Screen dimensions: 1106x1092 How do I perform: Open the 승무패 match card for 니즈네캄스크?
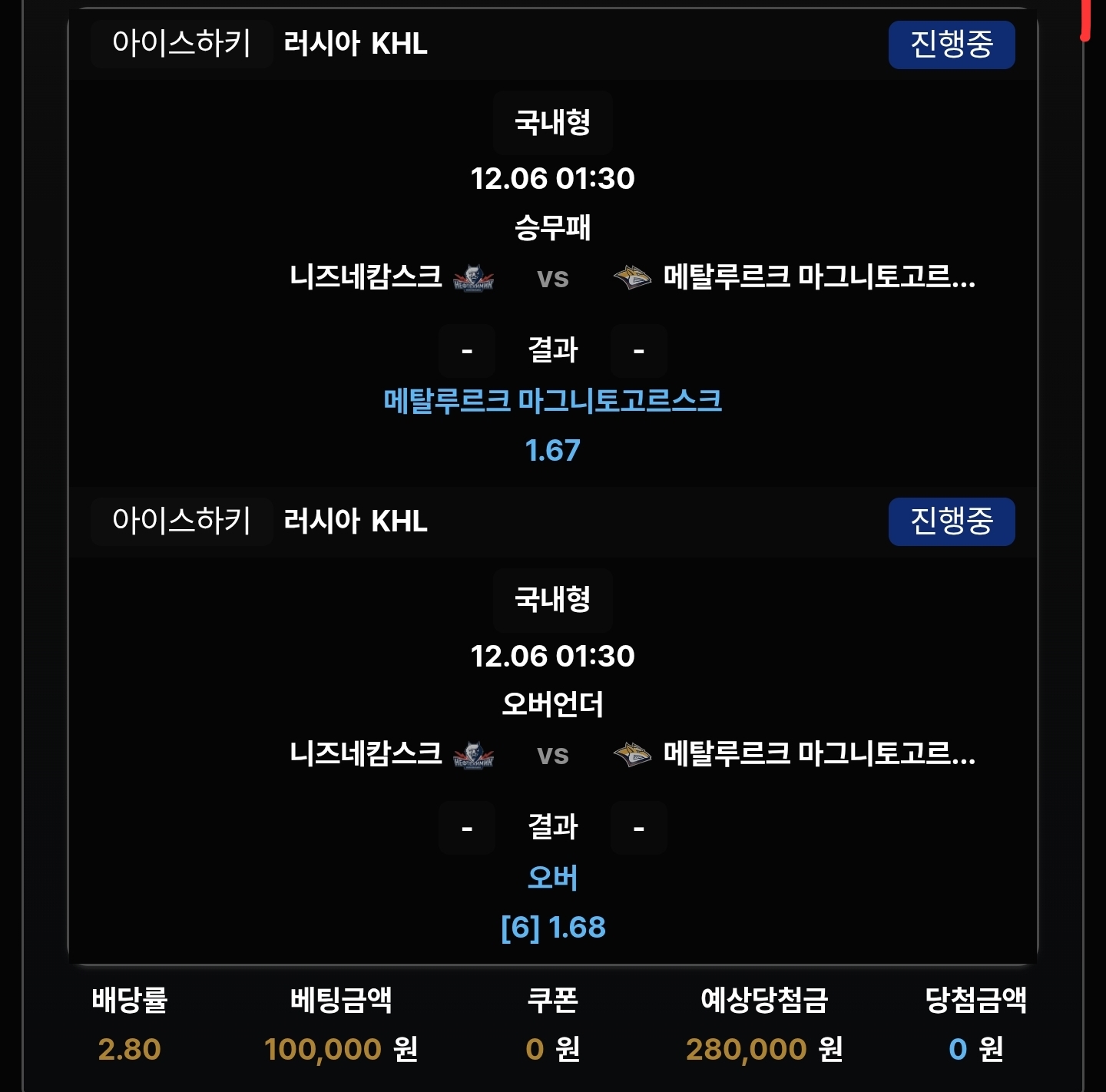[x=552, y=277]
